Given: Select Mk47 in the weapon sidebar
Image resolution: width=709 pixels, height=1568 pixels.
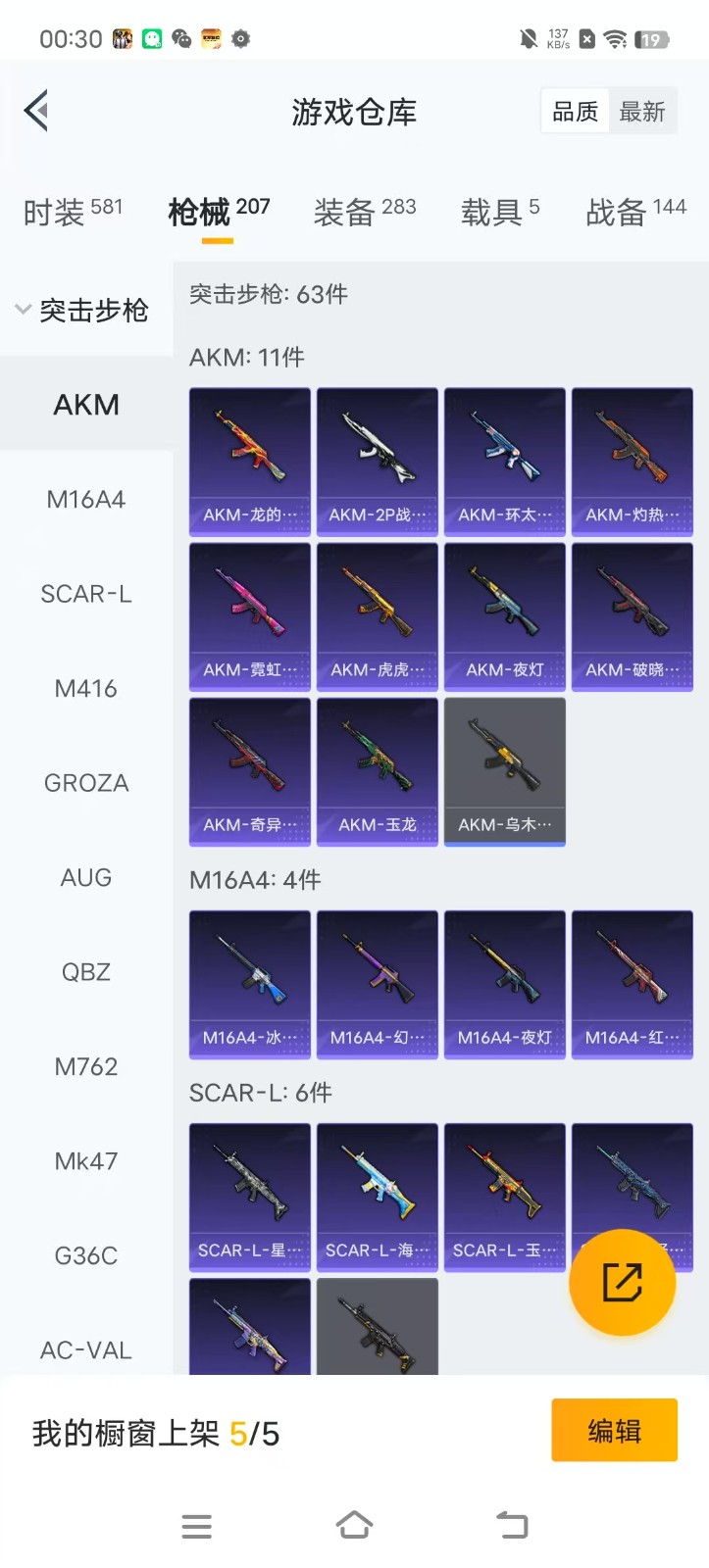Looking at the screenshot, I should click(x=86, y=1161).
